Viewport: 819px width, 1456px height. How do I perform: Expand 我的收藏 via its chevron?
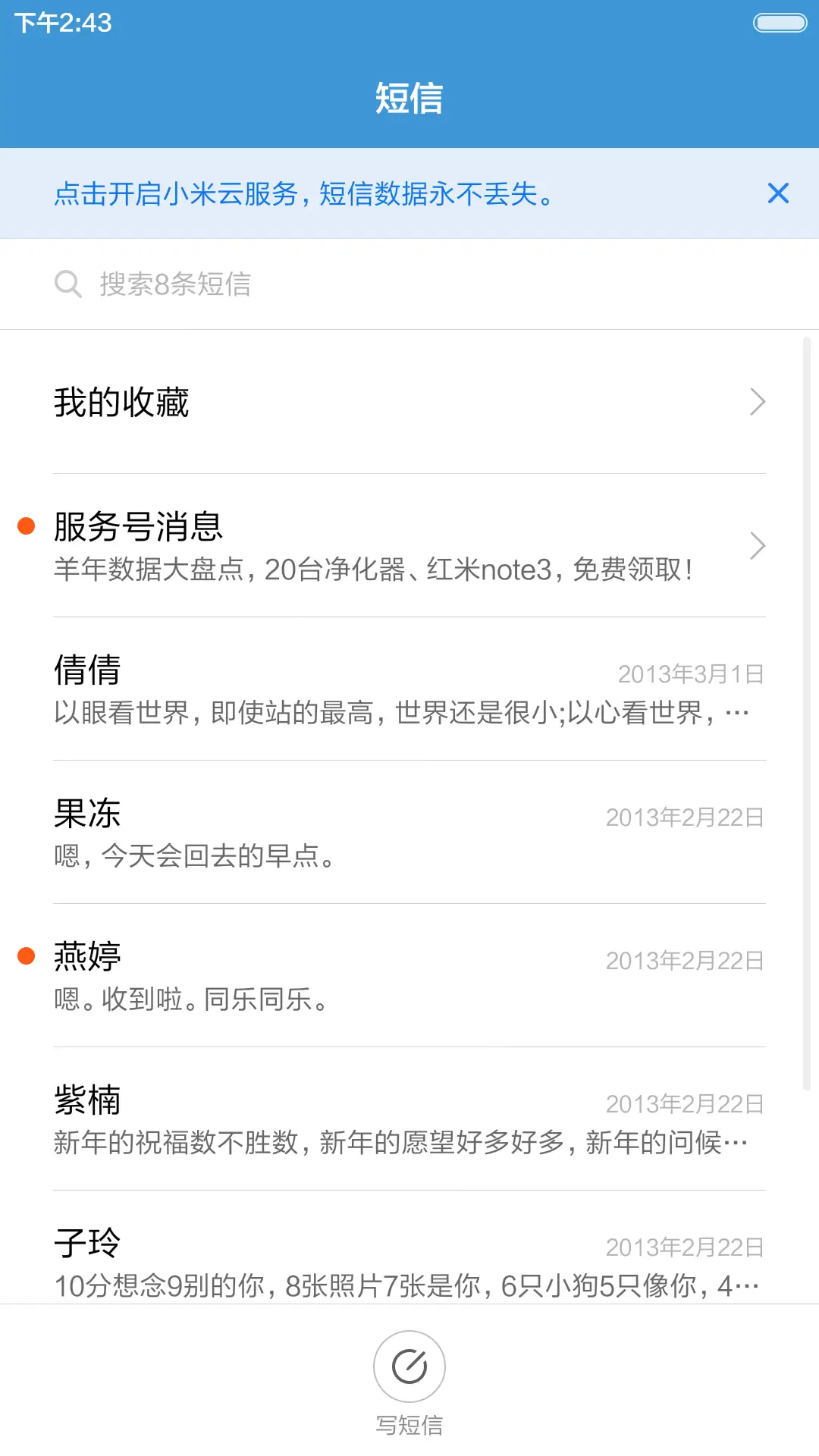757,402
